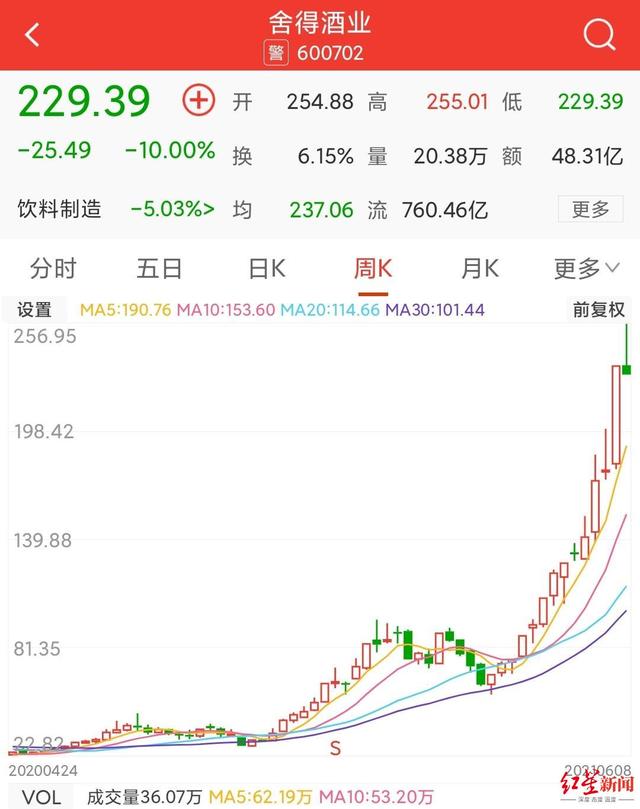The image size is (640, 809).
Task: Switch to the 五日 chart tab
Action: (160, 269)
